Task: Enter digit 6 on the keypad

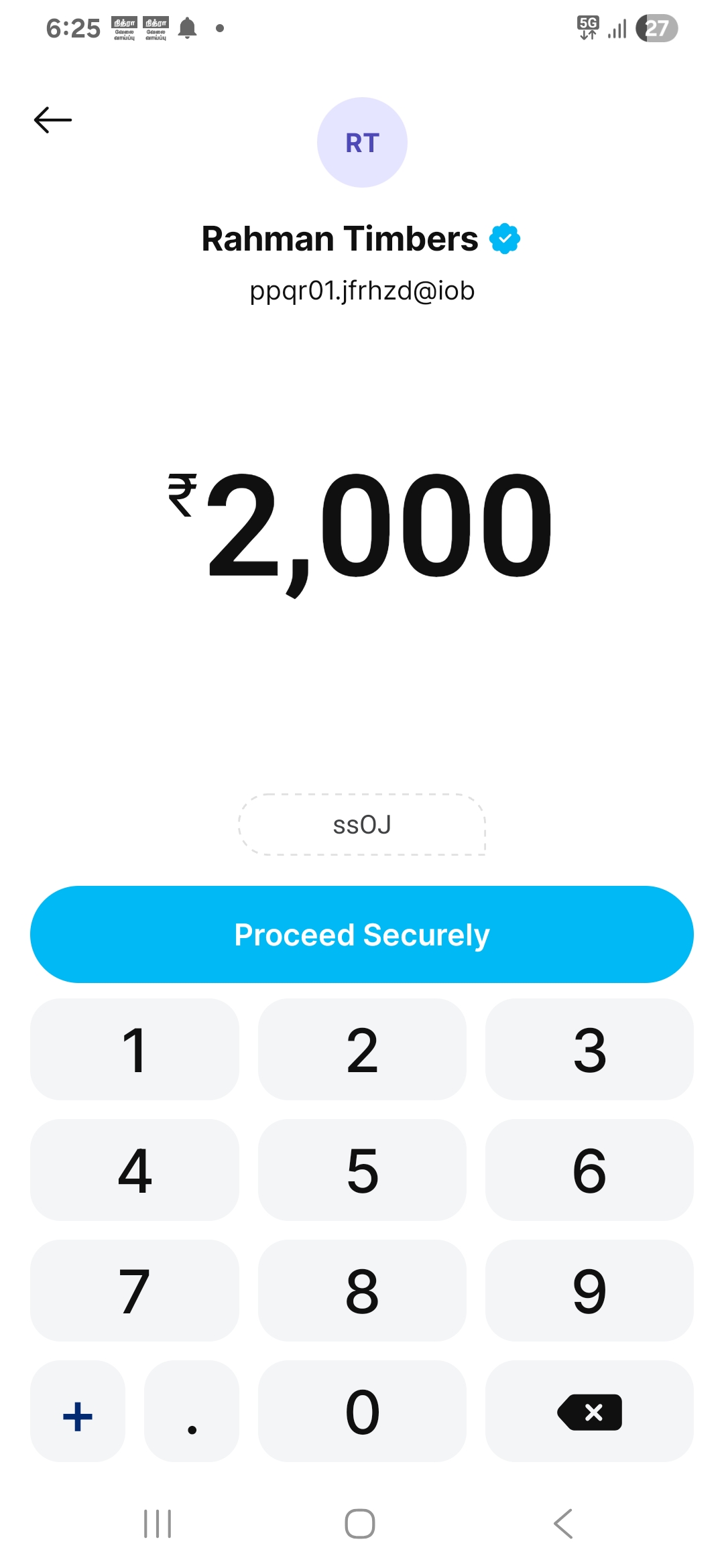Action: point(589,1170)
